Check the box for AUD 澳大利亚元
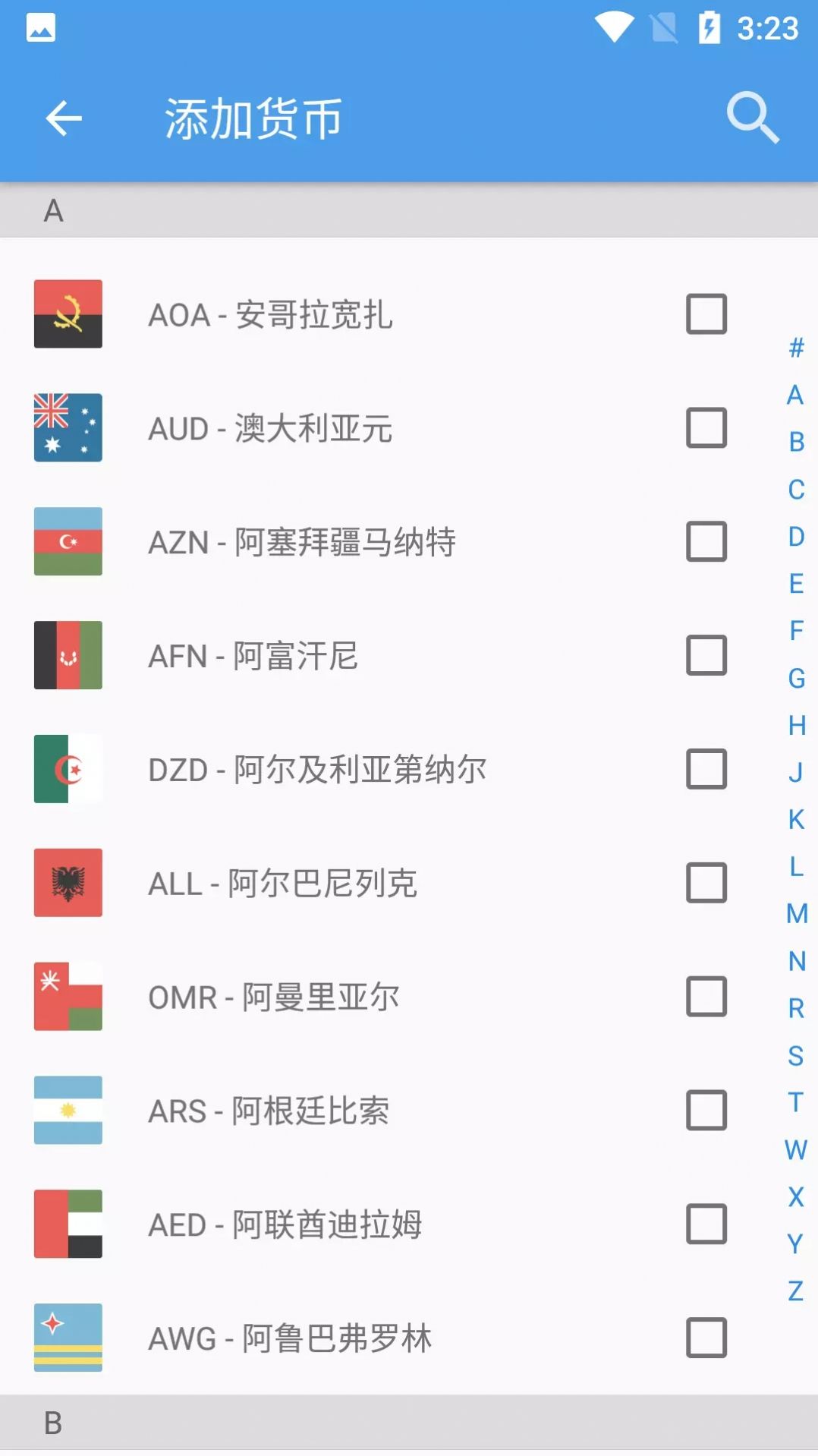The height and width of the screenshot is (1456, 818). (x=706, y=427)
